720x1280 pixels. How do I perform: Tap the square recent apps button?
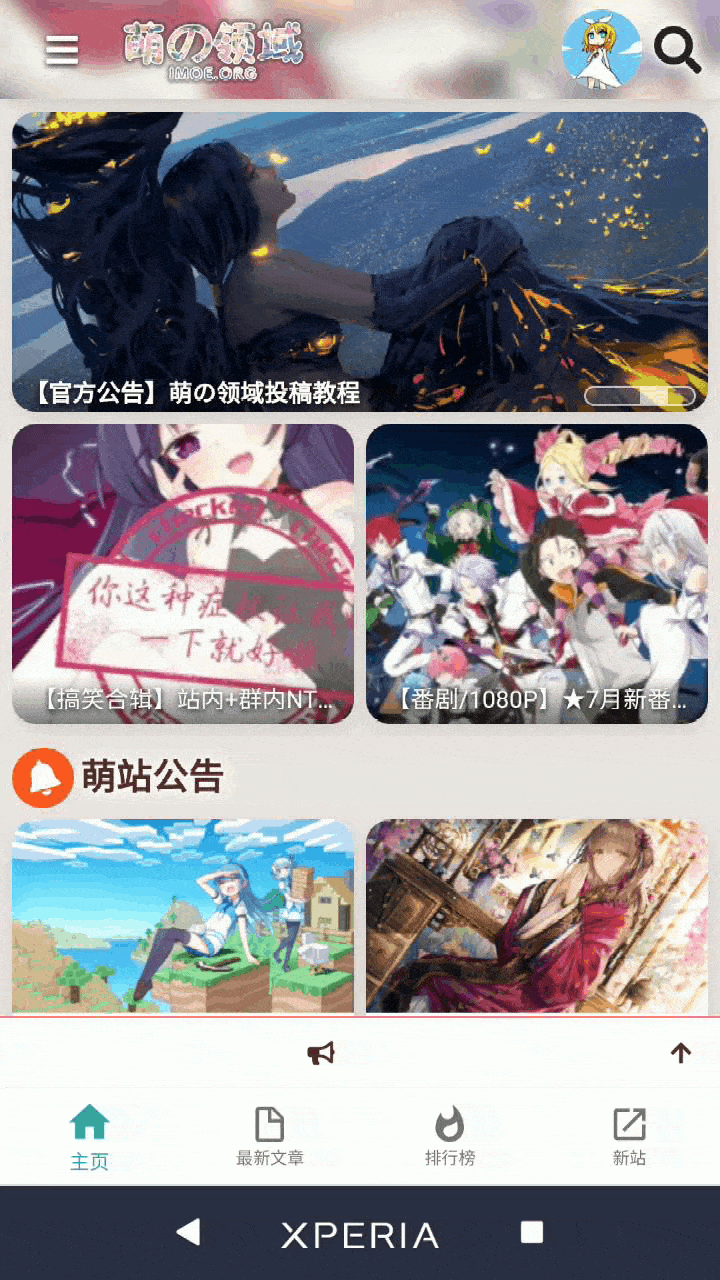[x=532, y=1232]
